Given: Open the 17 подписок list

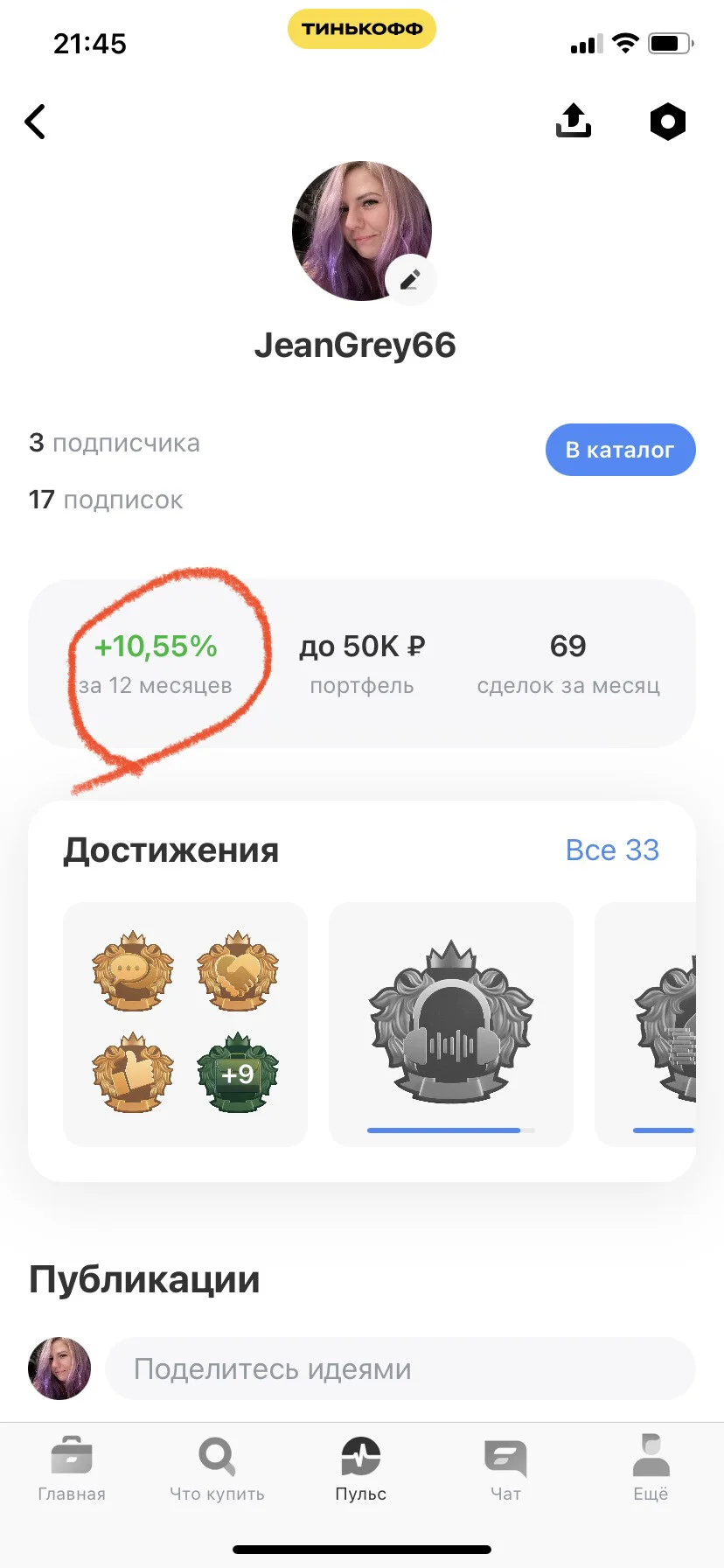Looking at the screenshot, I should [106, 500].
